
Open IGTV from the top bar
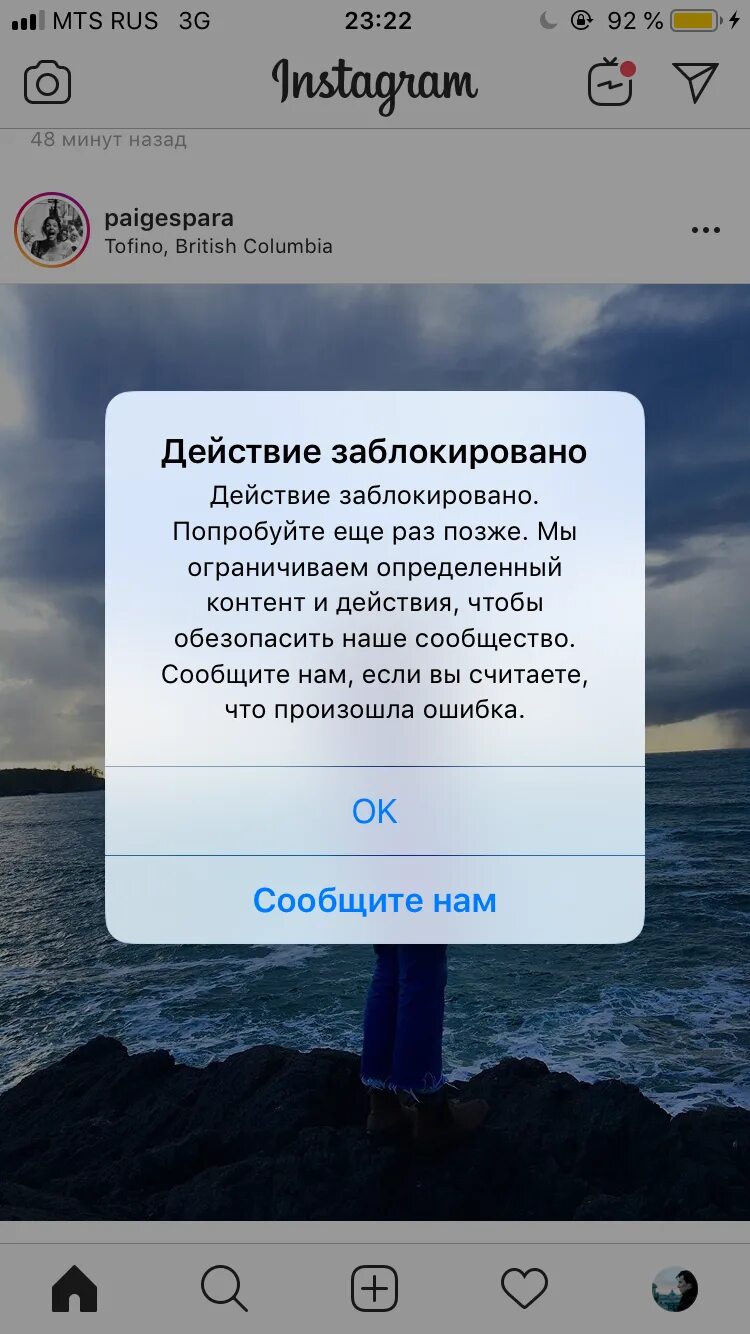coord(611,82)
